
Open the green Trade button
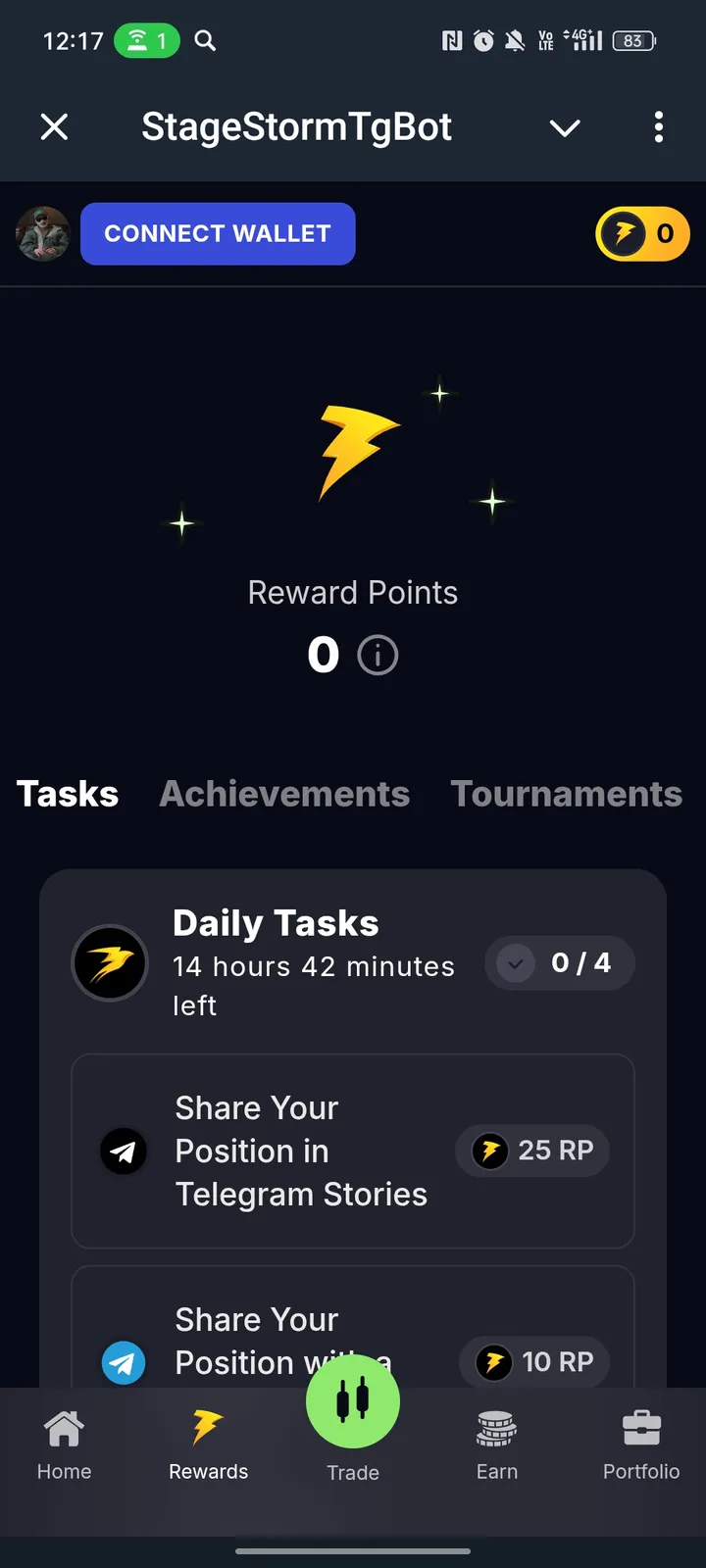point(353,1403)
